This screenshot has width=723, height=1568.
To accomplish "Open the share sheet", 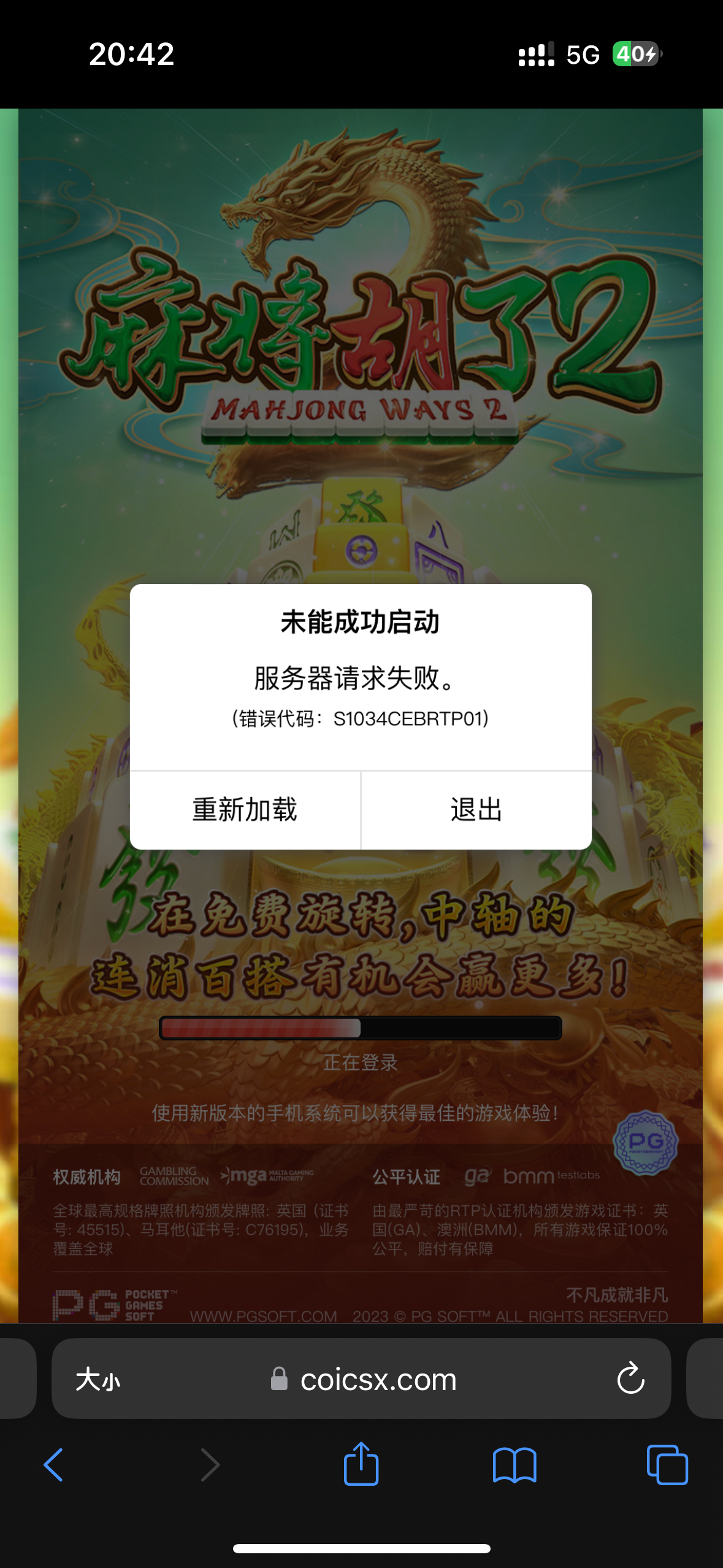I will pos(361,1464).
